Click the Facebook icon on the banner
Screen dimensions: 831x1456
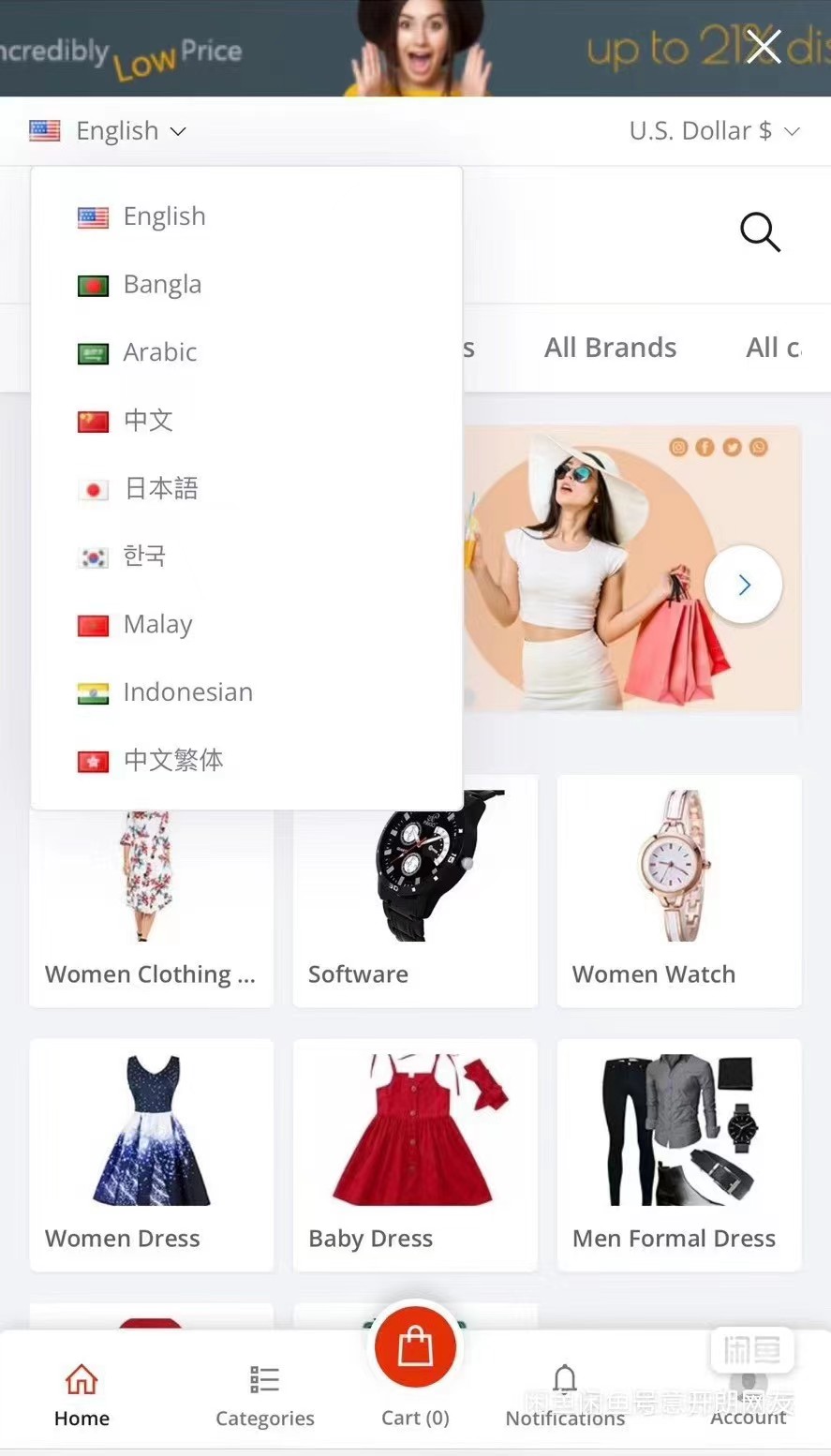[x=704, y=447]
